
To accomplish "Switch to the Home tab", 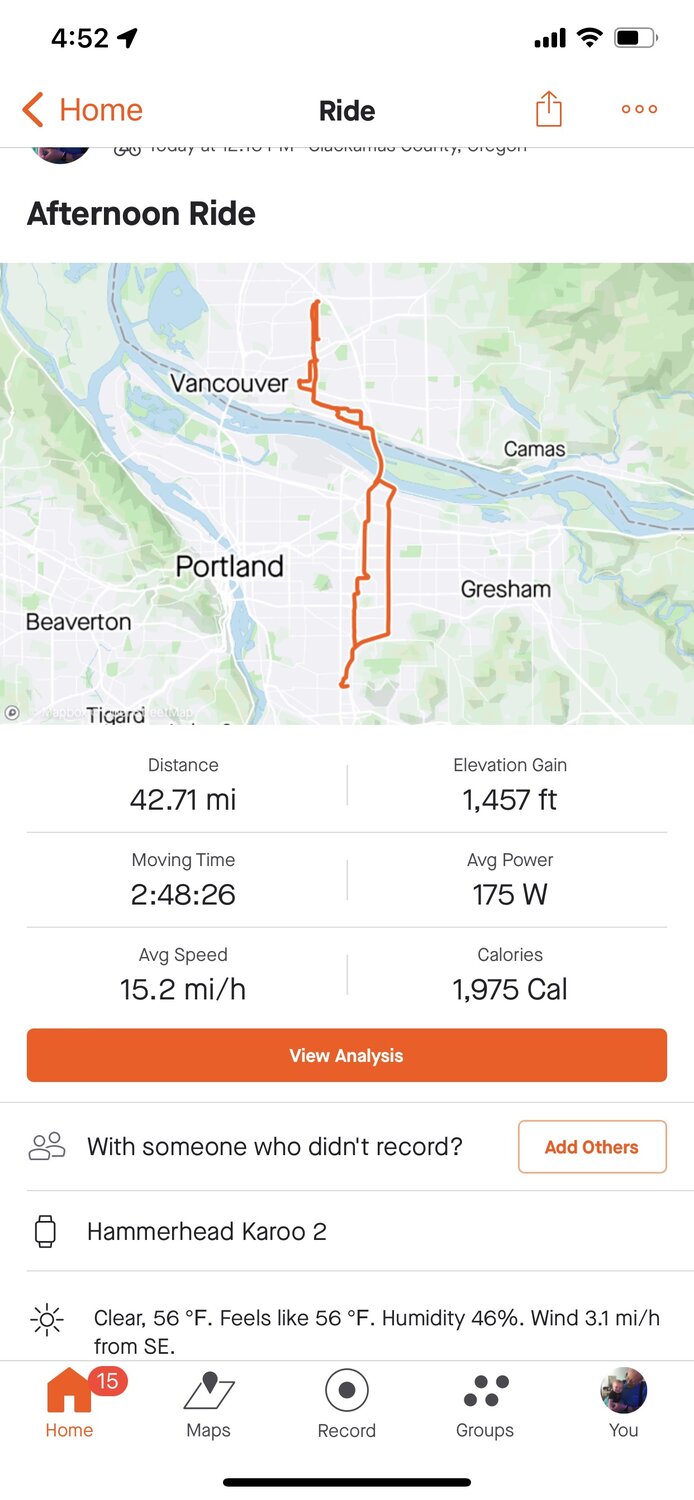I will point(70,1404).
